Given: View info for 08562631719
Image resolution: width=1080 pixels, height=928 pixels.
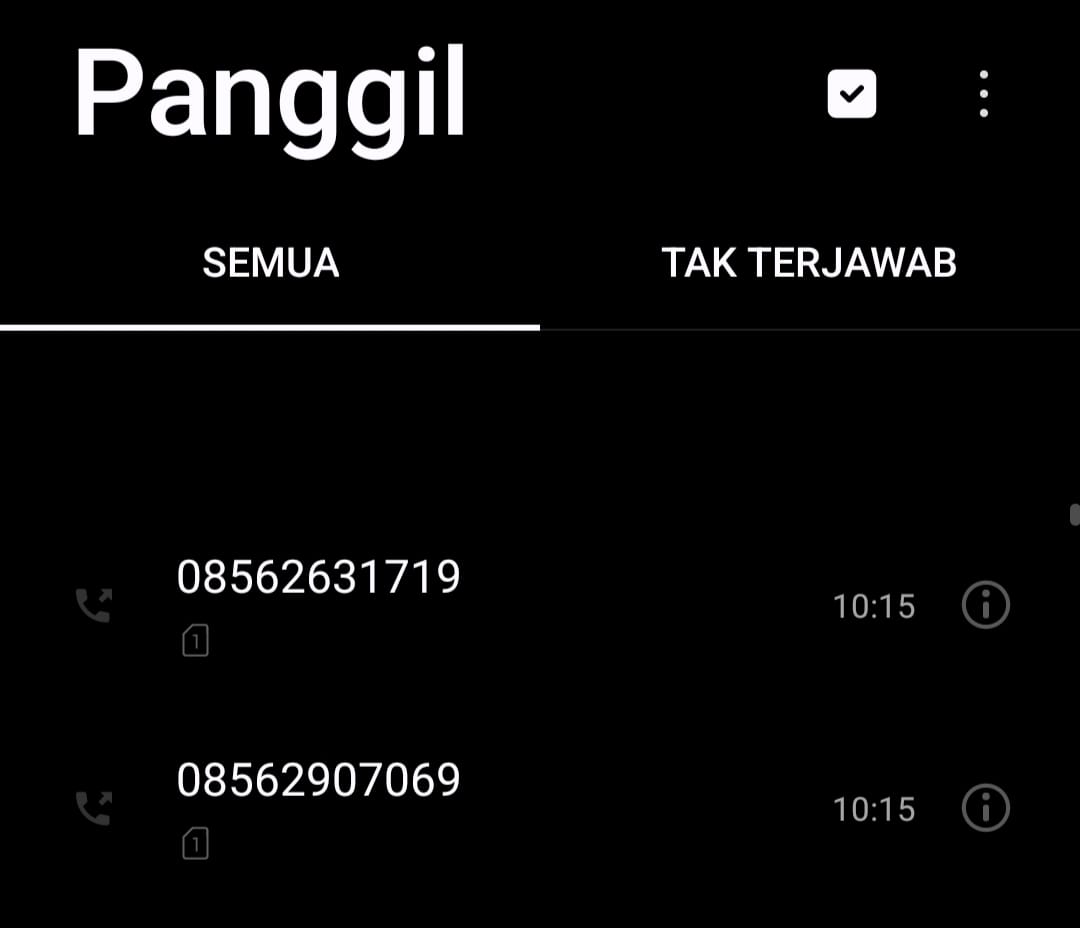Looking at the screenshot, I should coord(986,605).
